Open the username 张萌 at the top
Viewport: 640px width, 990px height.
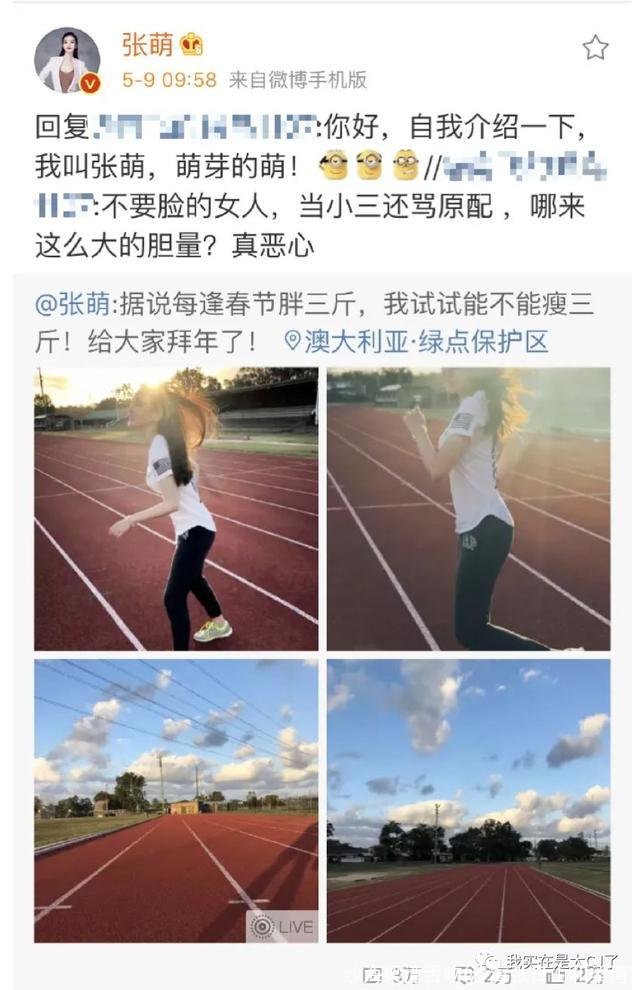147,44
